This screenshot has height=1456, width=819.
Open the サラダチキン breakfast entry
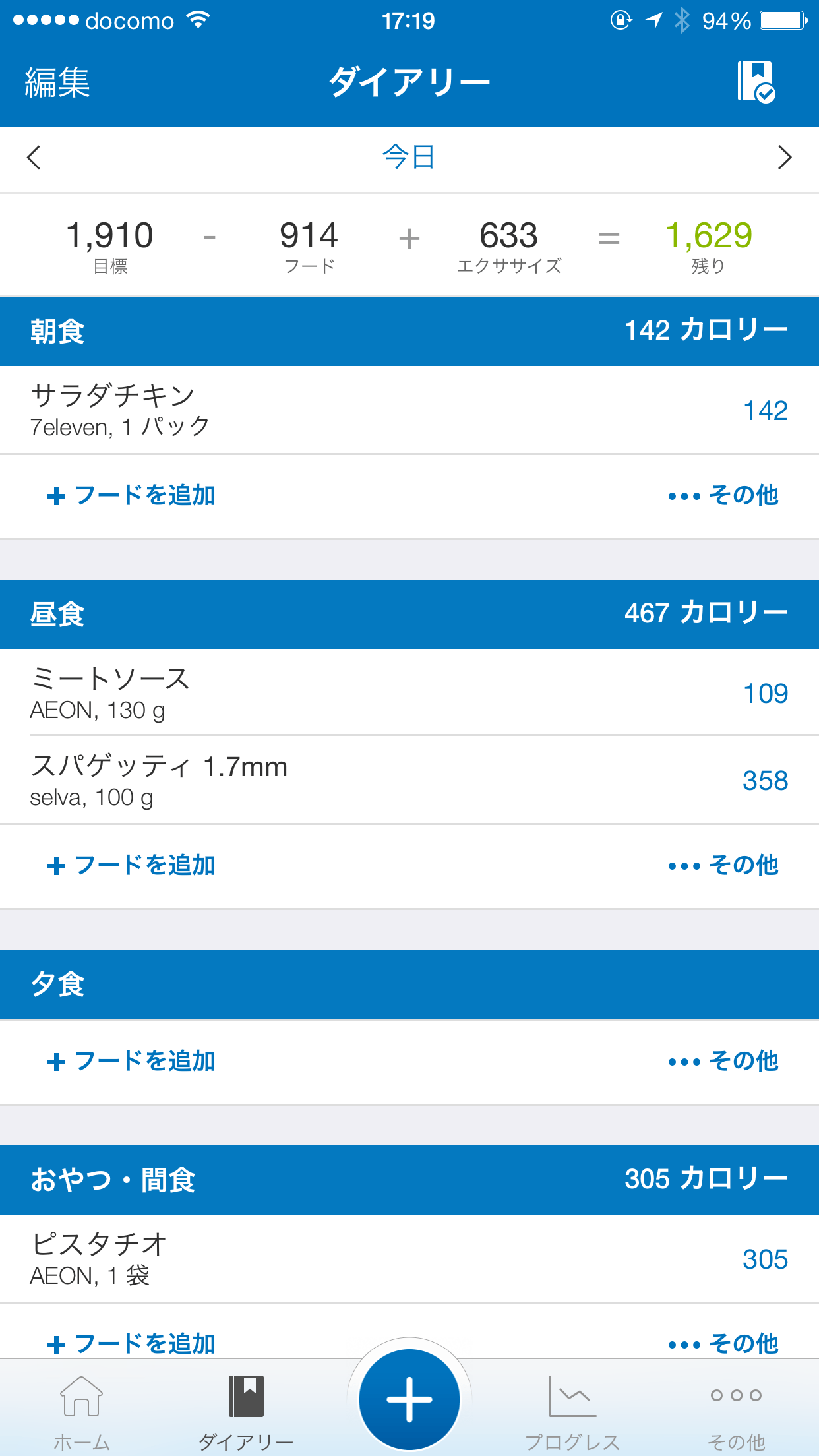tap(409, 410)
